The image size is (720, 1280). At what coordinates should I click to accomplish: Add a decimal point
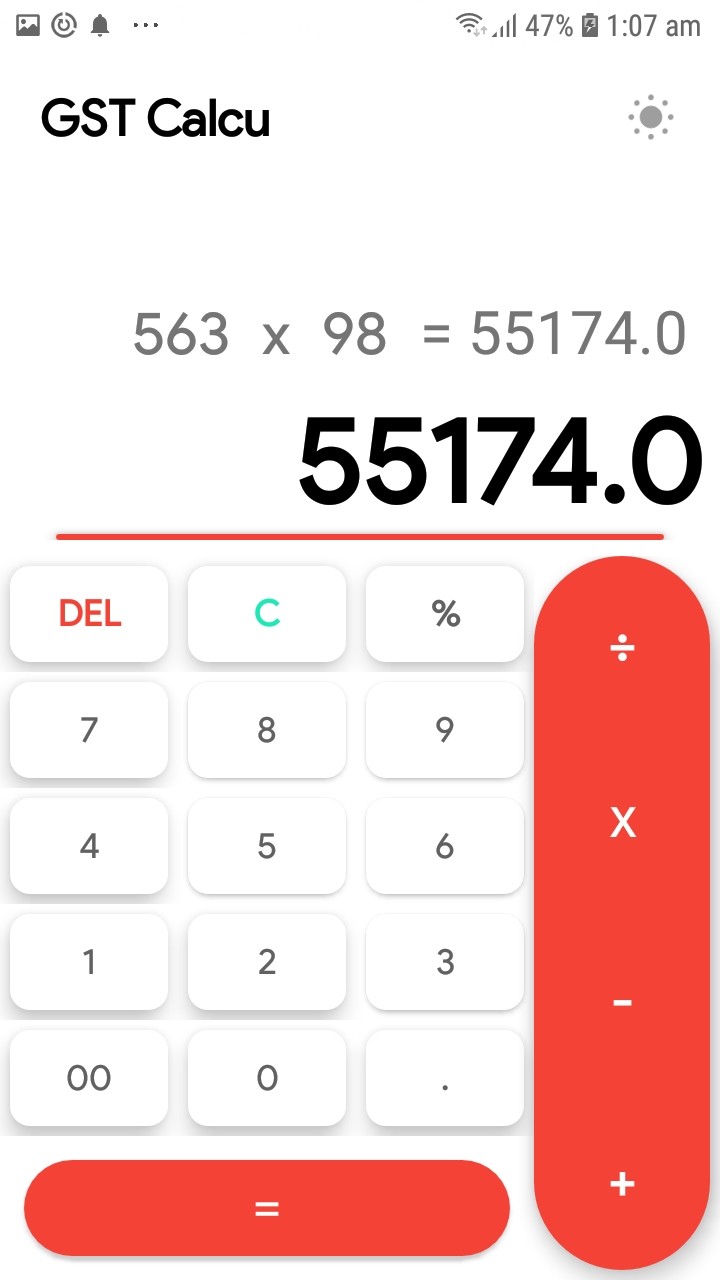pyautogui.click(x=445, y=1078)
